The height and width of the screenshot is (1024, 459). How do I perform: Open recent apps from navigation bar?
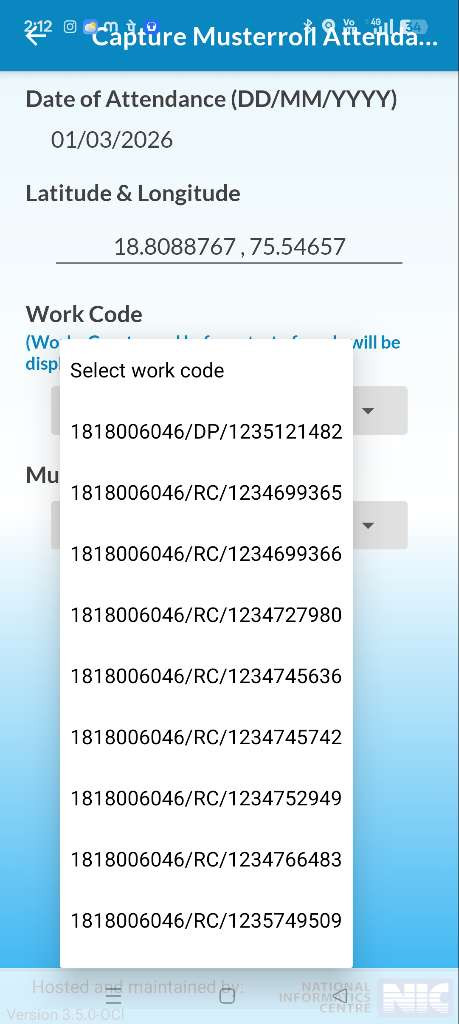point(114,996)
